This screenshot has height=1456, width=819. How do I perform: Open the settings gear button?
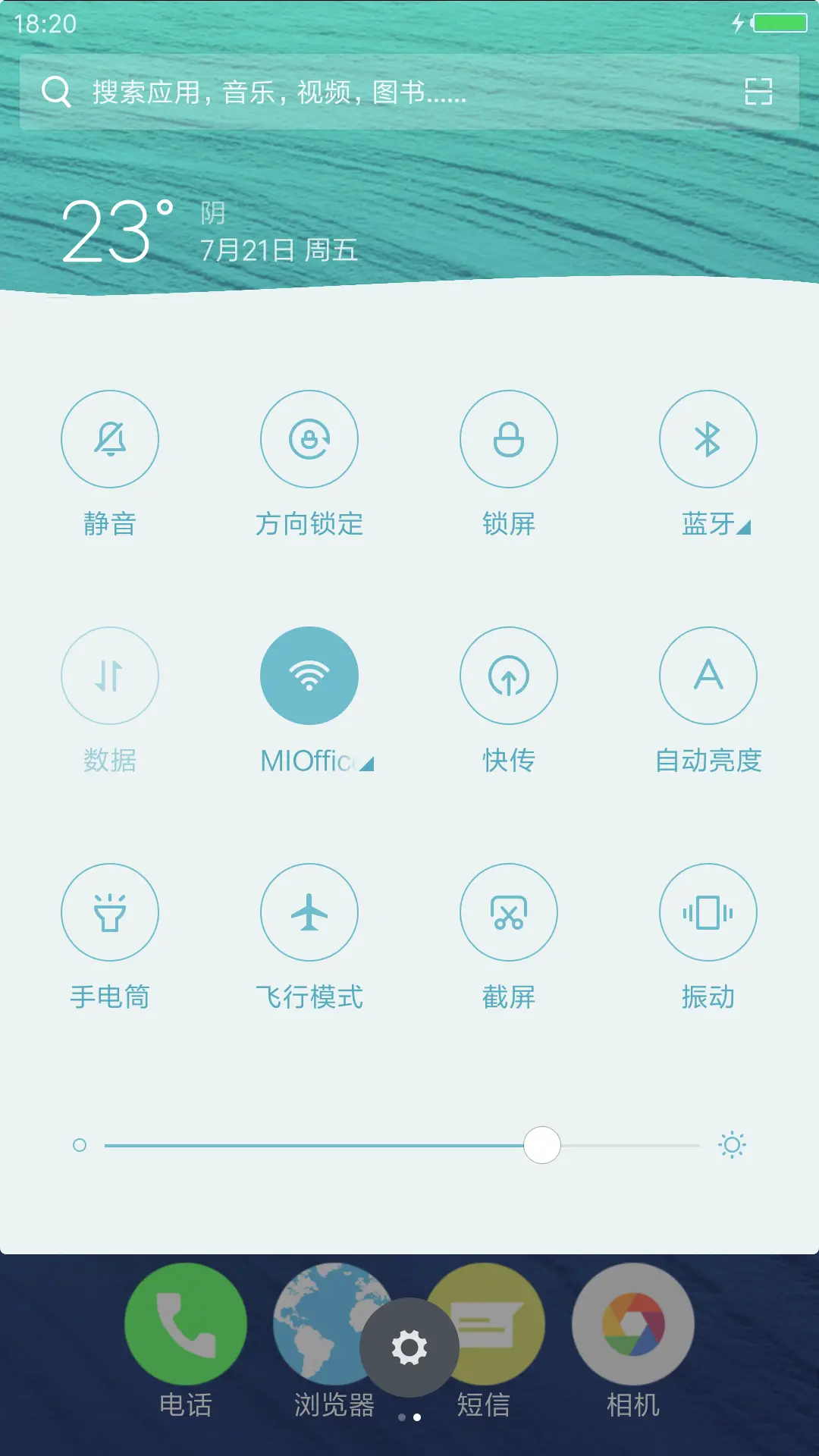click(409, 1348)
